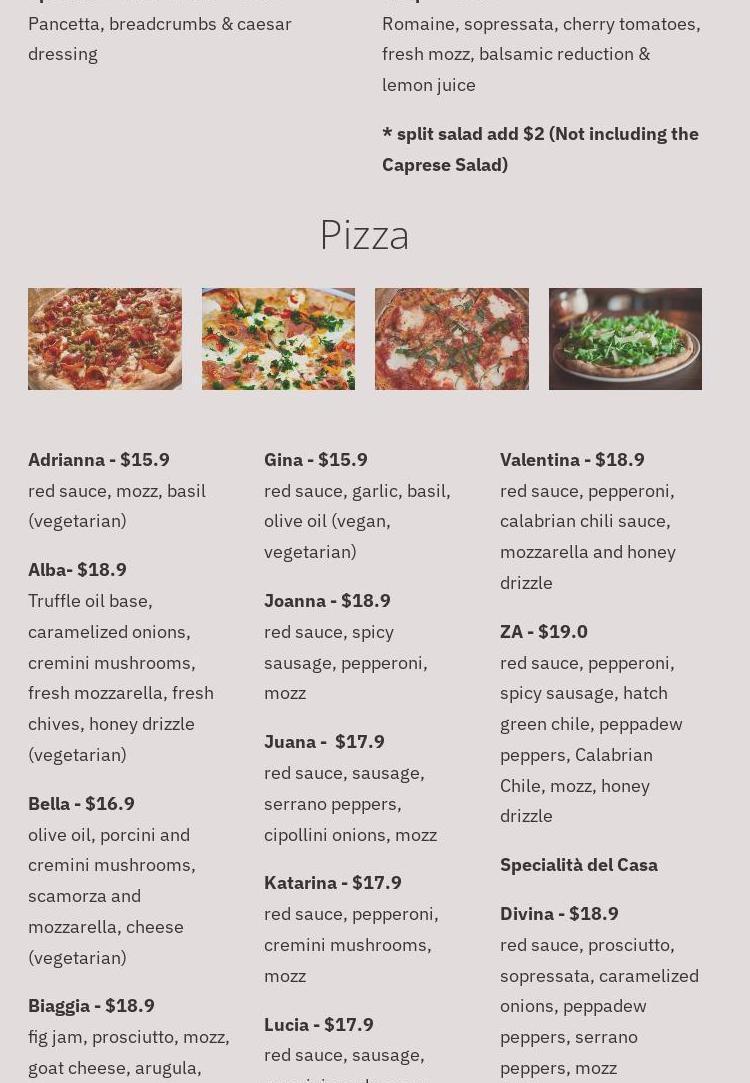The image size is (750, 1083).
Task: Enlarge the mozzarella and basil pizza photo
Action: pos(452,339)
